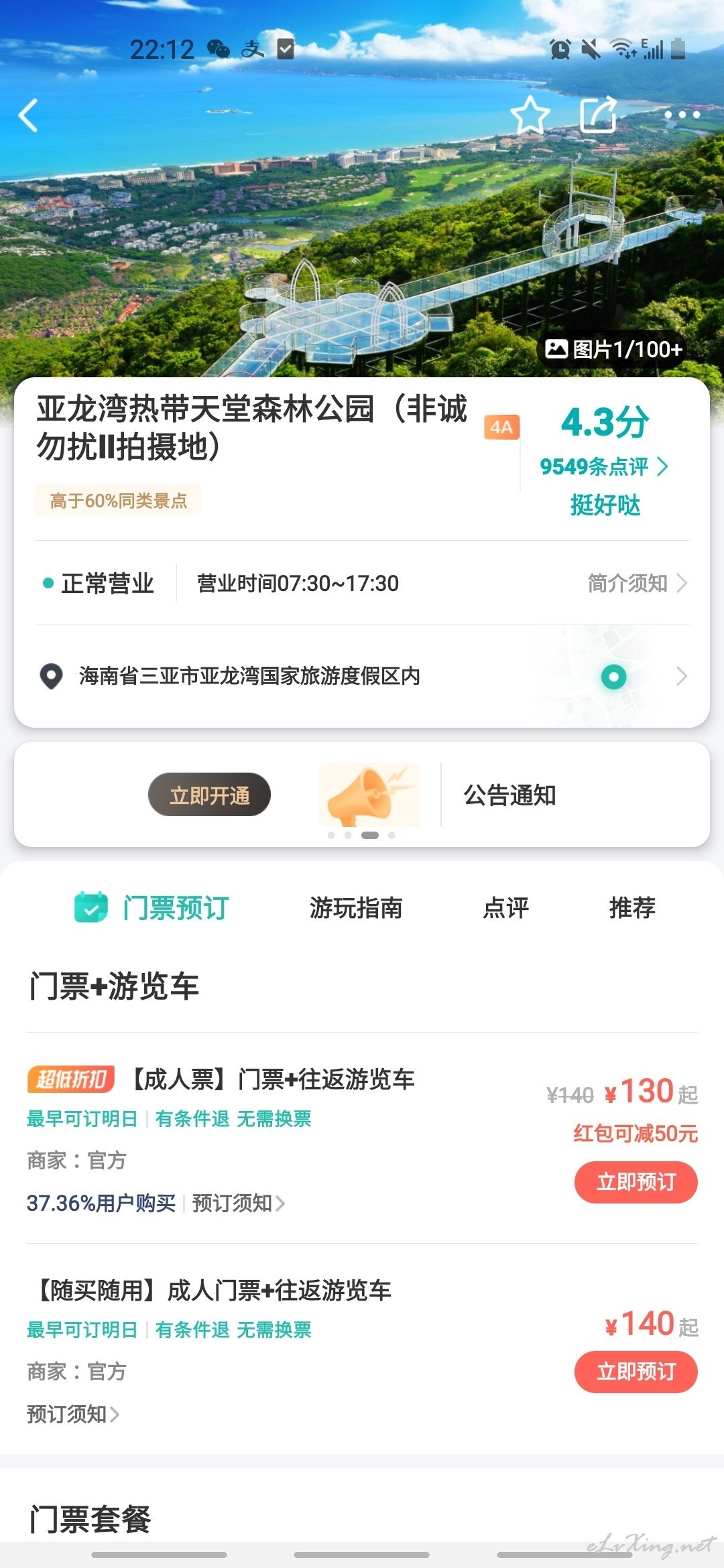Open 简介须知 introduction details

638,583
